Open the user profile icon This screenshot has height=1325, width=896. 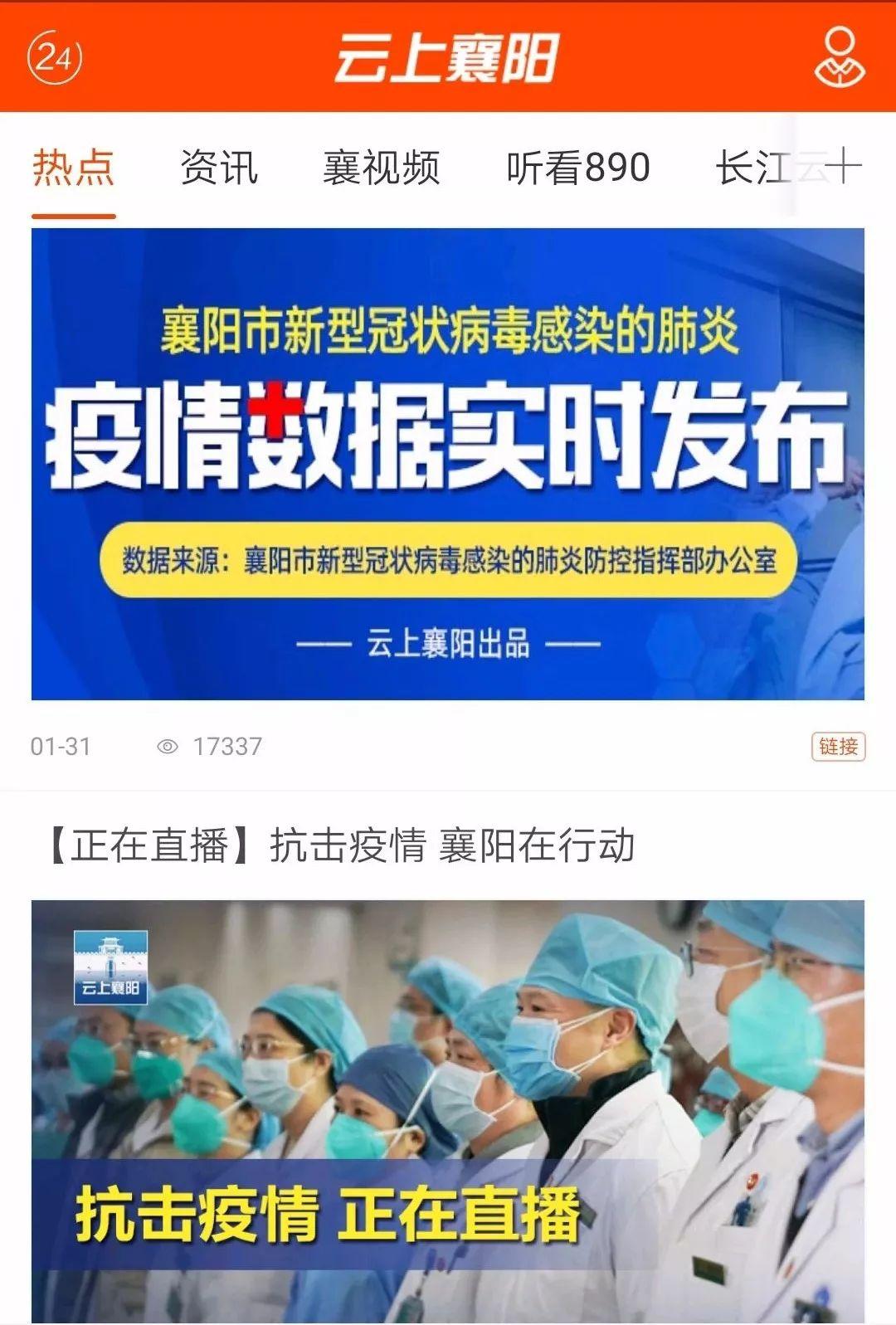click(839, 57)
